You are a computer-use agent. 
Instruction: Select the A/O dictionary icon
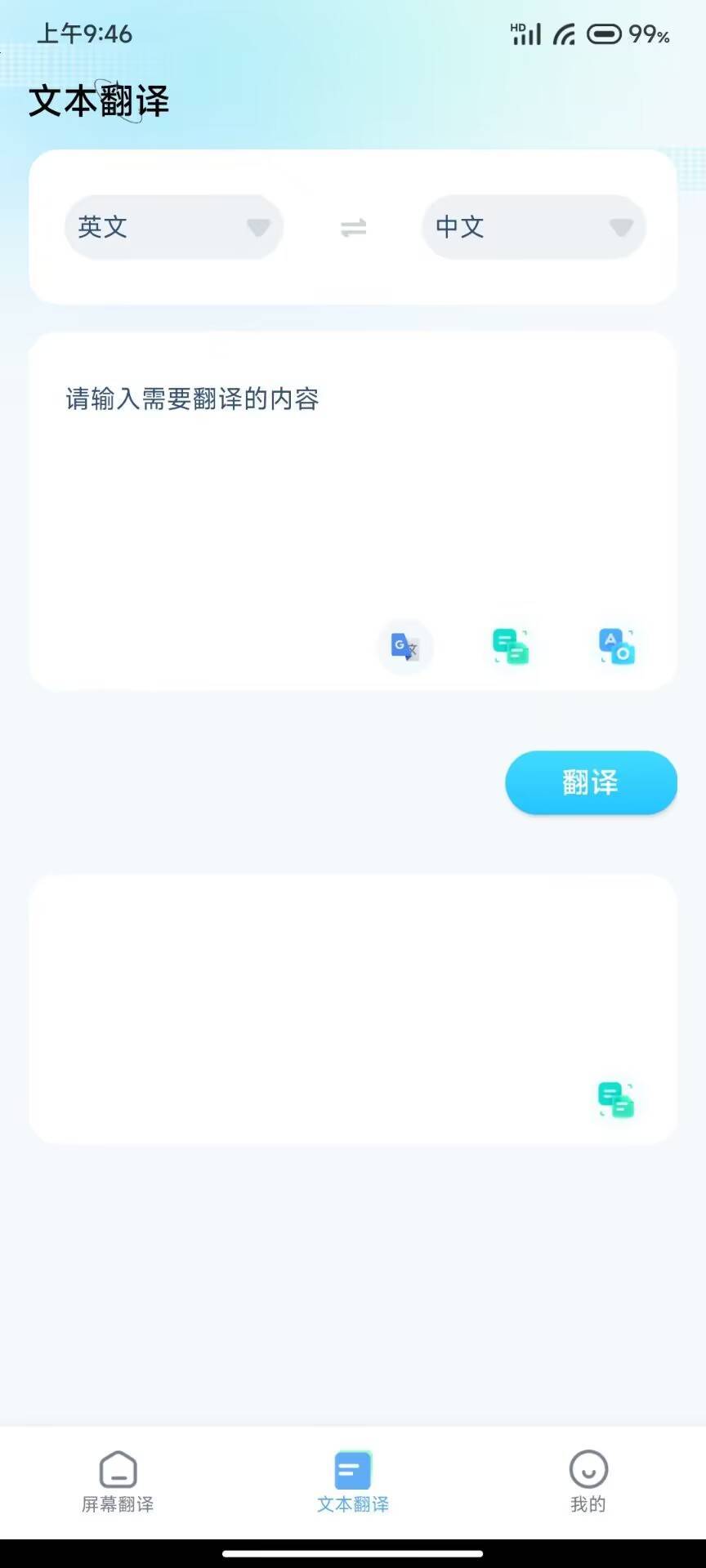tap(617, 647)
